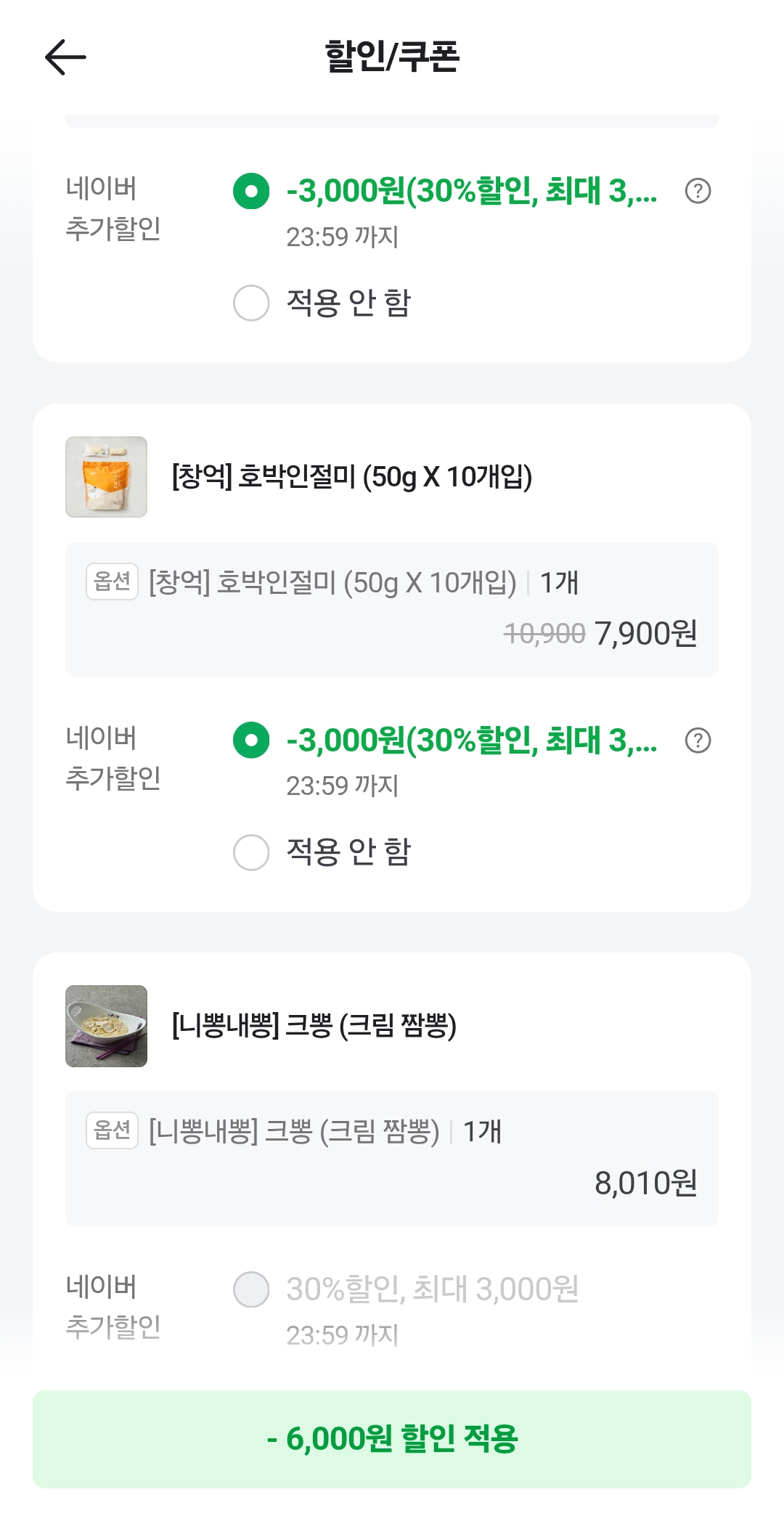Open the 호박인절미 product thumbnail

(107, 477)
